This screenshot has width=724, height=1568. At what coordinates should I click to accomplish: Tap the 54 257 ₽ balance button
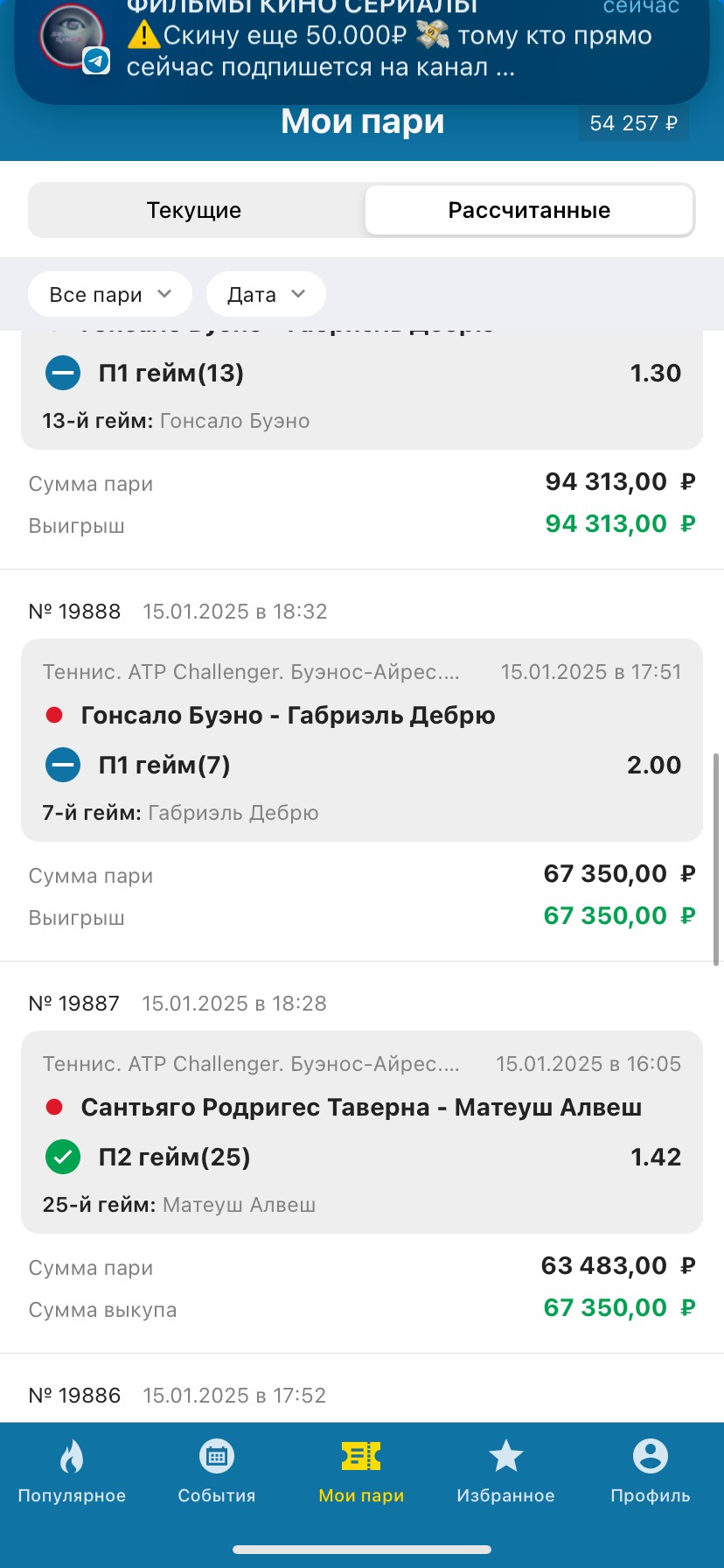point(633,123)
